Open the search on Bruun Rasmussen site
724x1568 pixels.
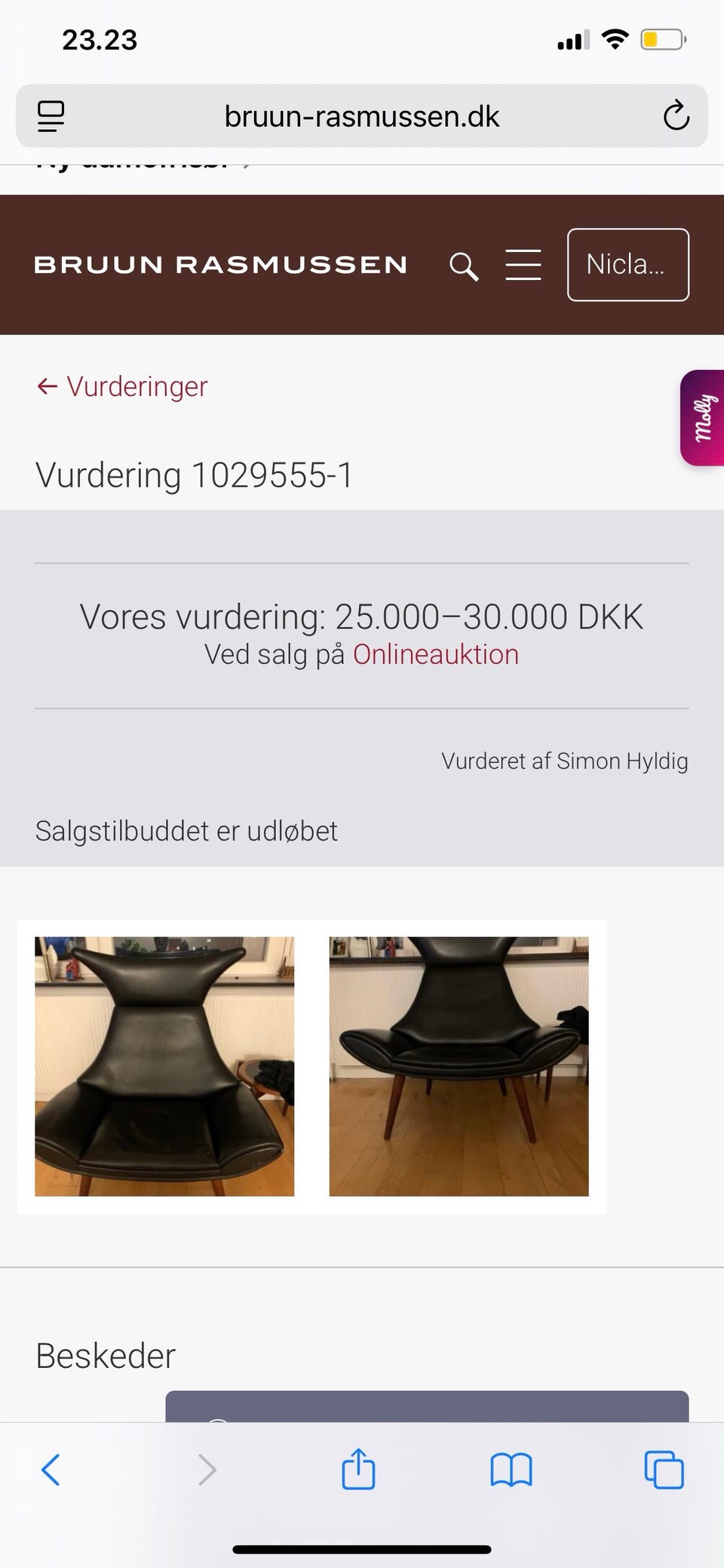(464, 266)
